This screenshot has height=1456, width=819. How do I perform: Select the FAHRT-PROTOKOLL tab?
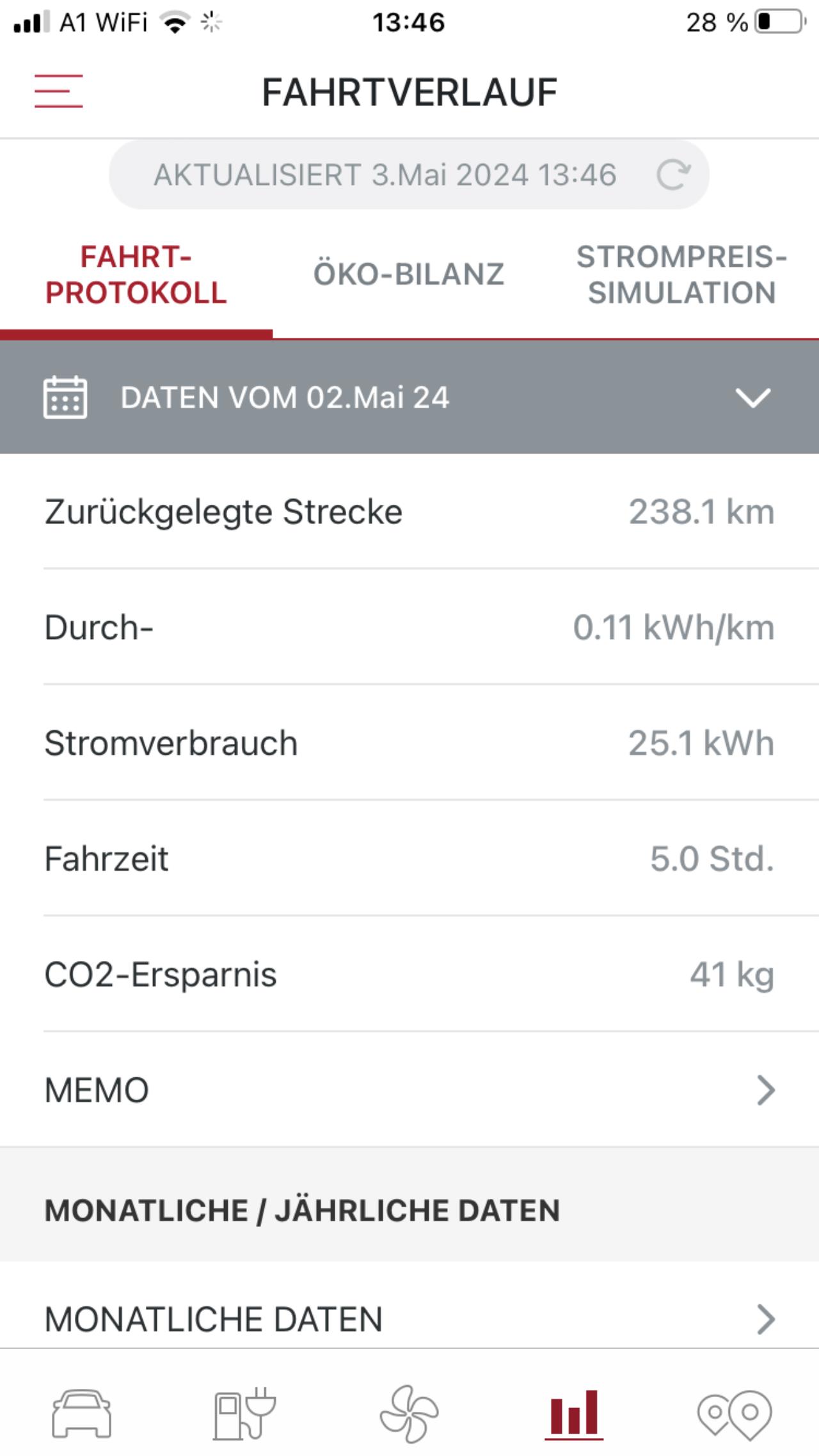(136, 274)
